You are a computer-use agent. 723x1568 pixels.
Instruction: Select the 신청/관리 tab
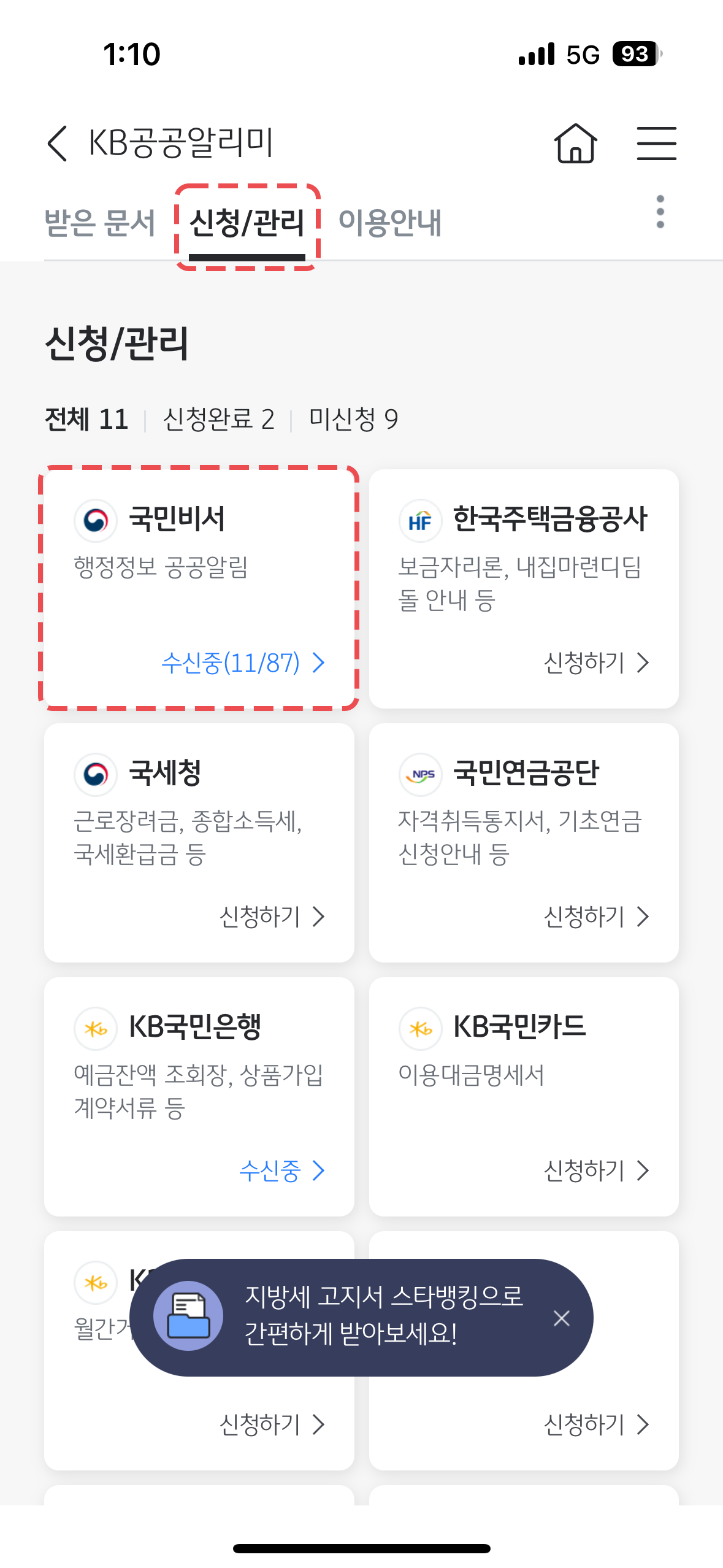coord(247,223)
